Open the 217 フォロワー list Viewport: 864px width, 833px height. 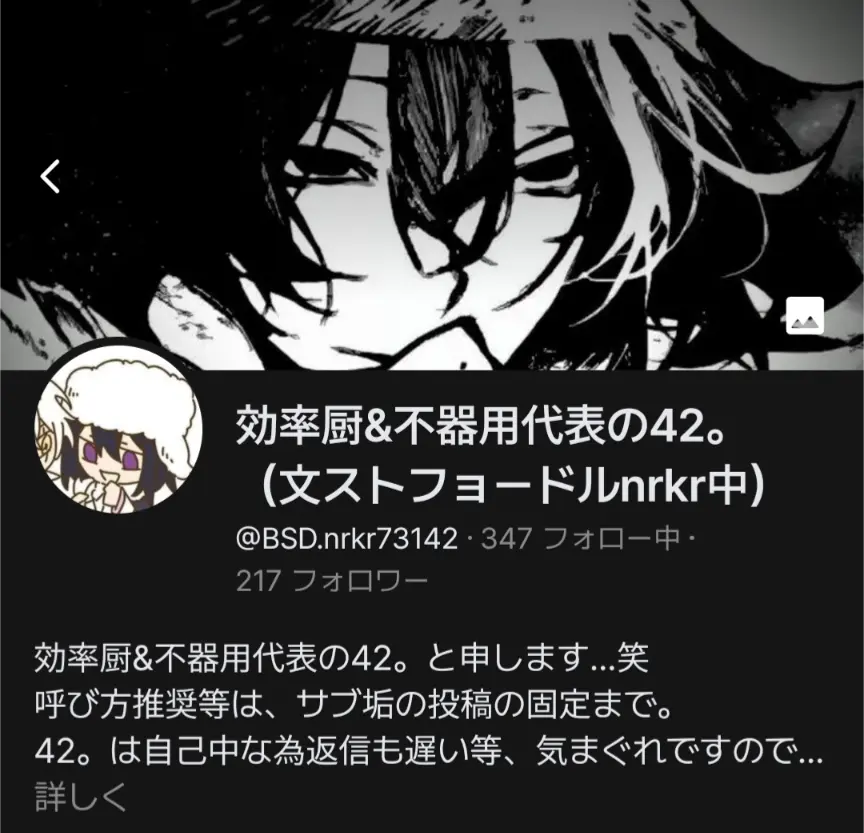click(x=332, y=580)
